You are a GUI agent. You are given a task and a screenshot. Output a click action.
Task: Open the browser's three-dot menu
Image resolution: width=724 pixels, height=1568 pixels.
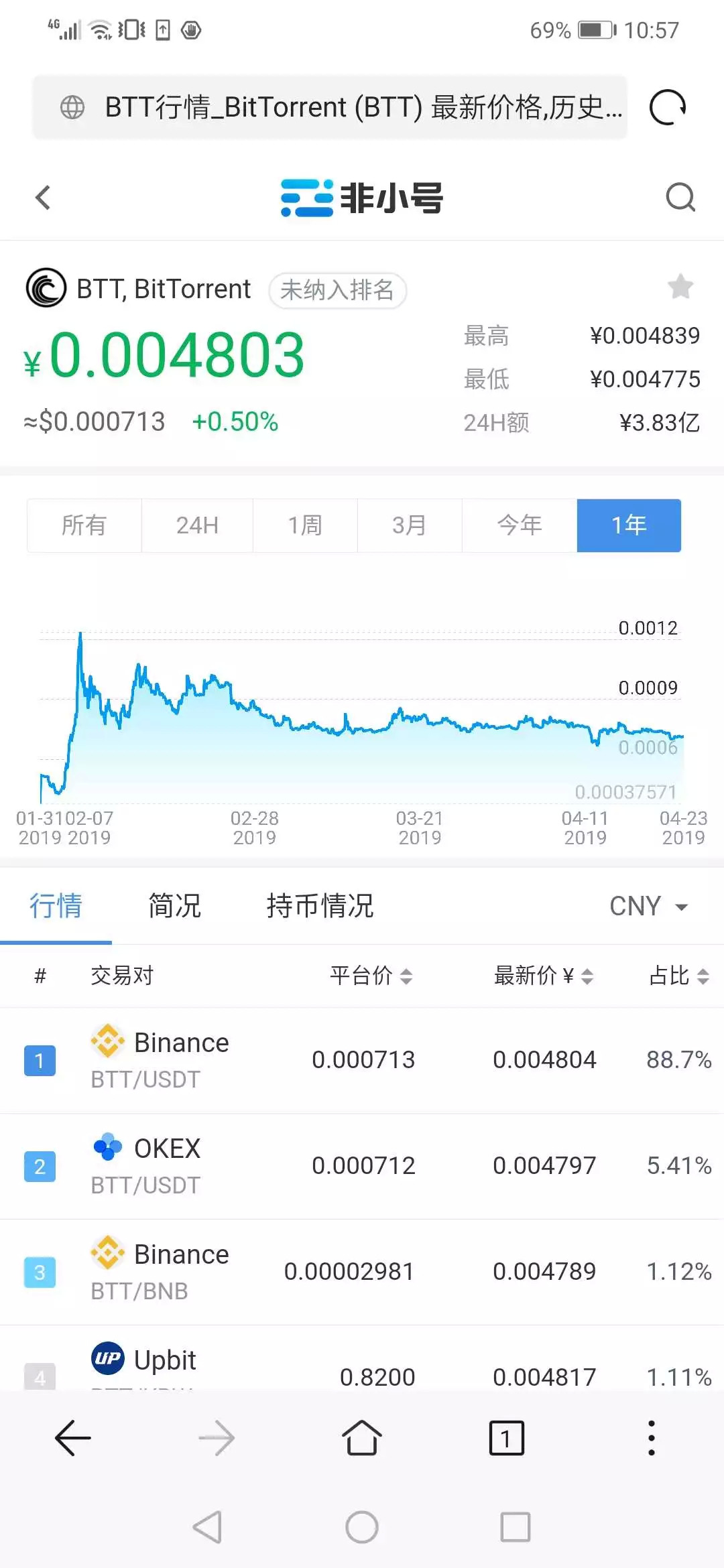[651, 1438]
